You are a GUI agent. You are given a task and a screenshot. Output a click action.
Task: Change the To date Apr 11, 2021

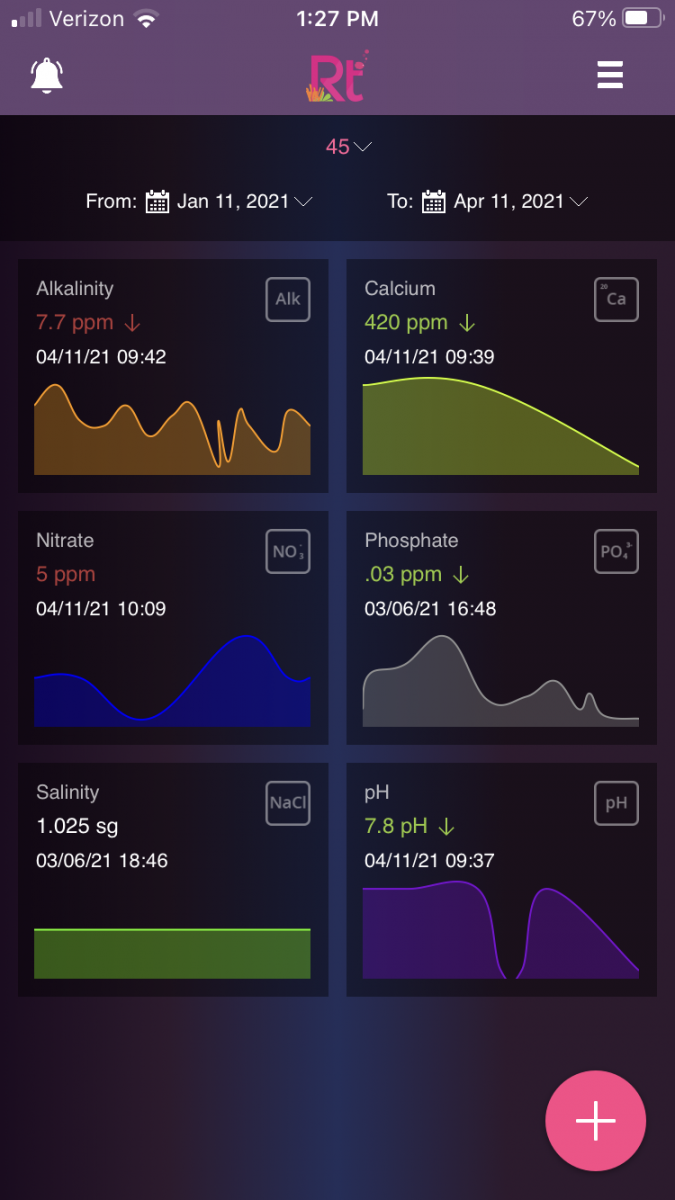click(x=504, y=201)
